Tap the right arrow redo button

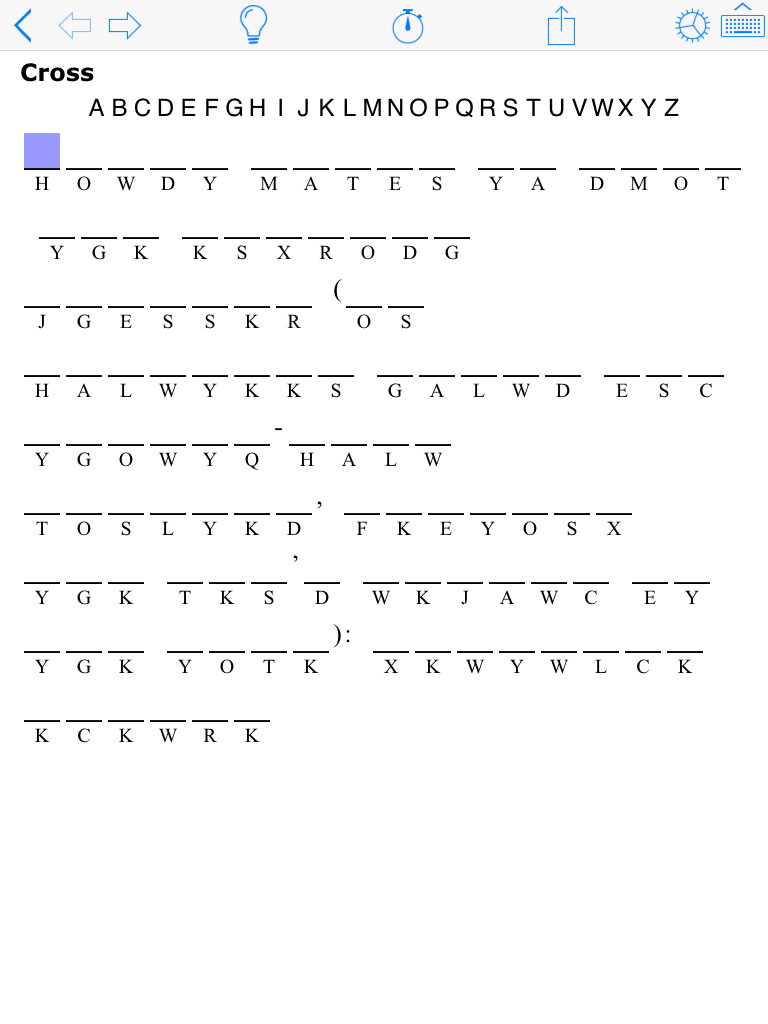(124, 25)
